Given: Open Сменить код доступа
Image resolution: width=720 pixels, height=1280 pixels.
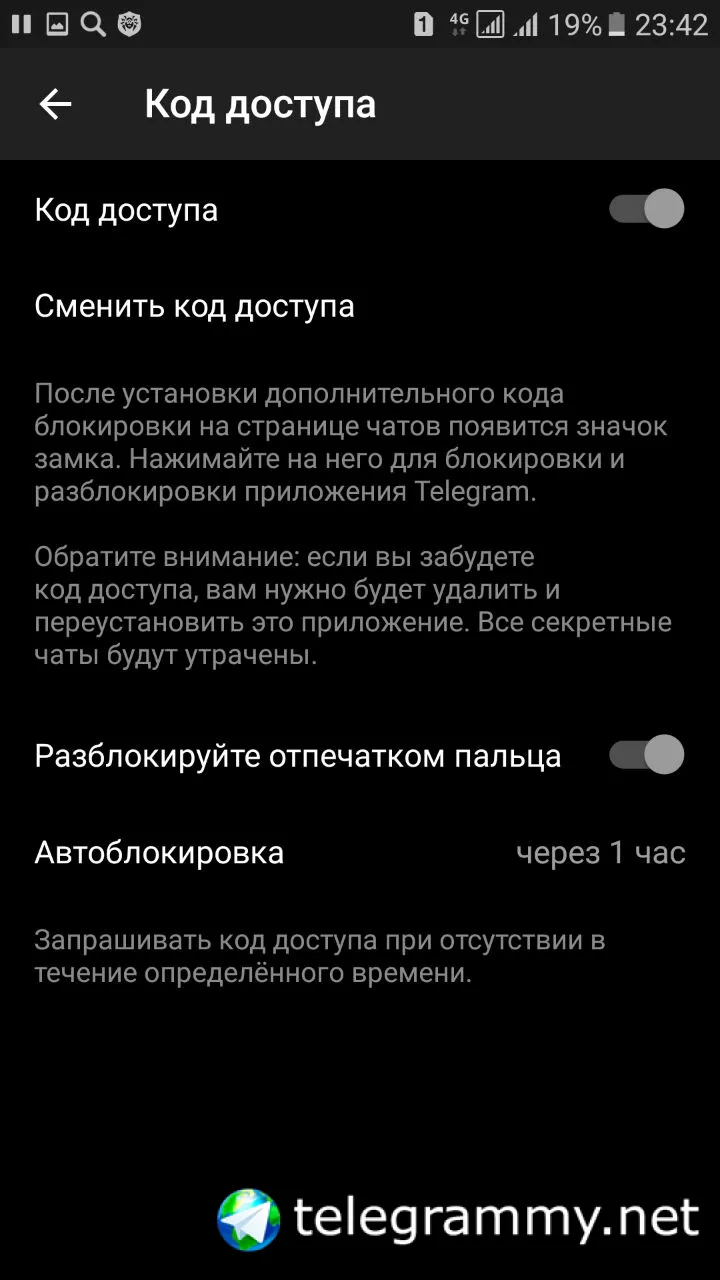Looking at the screenshot, I should pyautogui.click(x=195, y=306).
